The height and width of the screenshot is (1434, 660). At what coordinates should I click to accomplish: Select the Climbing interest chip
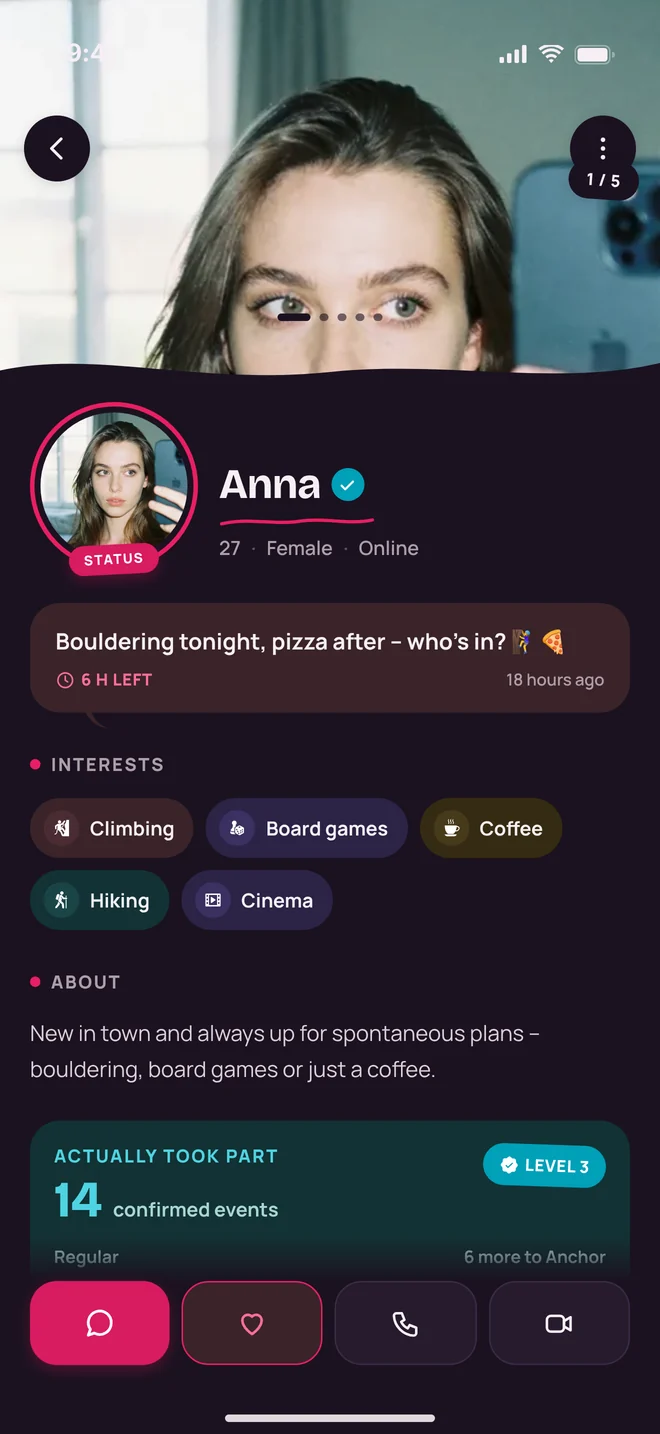click(x=111, y=828)
